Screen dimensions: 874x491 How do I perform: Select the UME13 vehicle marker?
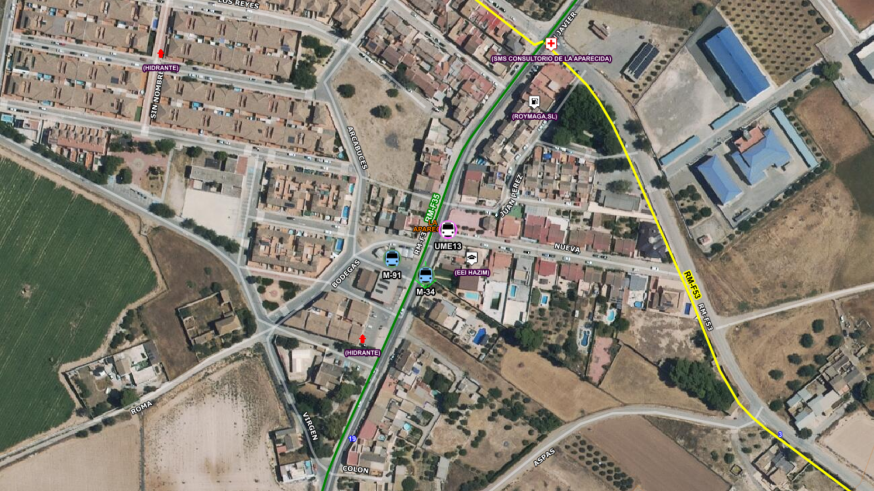click(447, 230)
